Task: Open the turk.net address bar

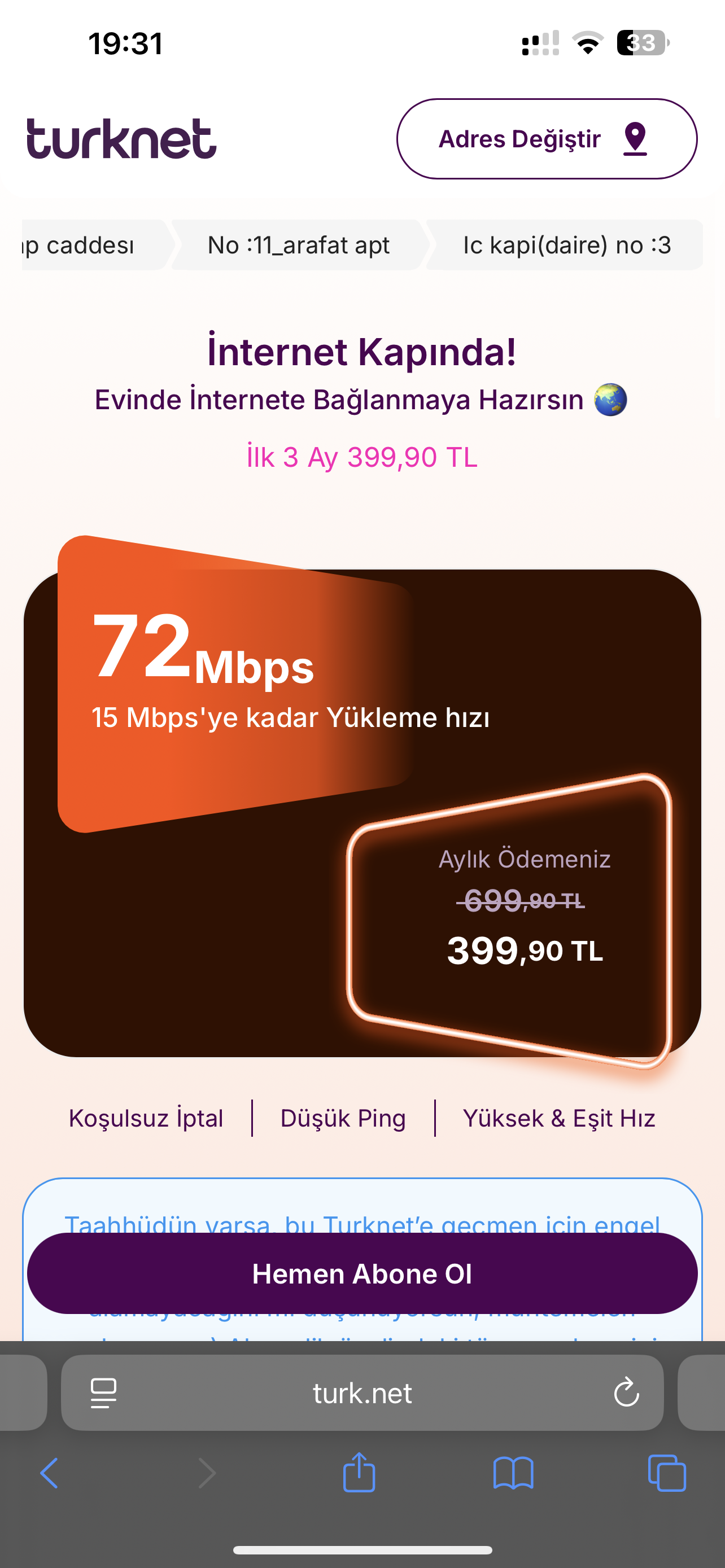Action: 362,1393
